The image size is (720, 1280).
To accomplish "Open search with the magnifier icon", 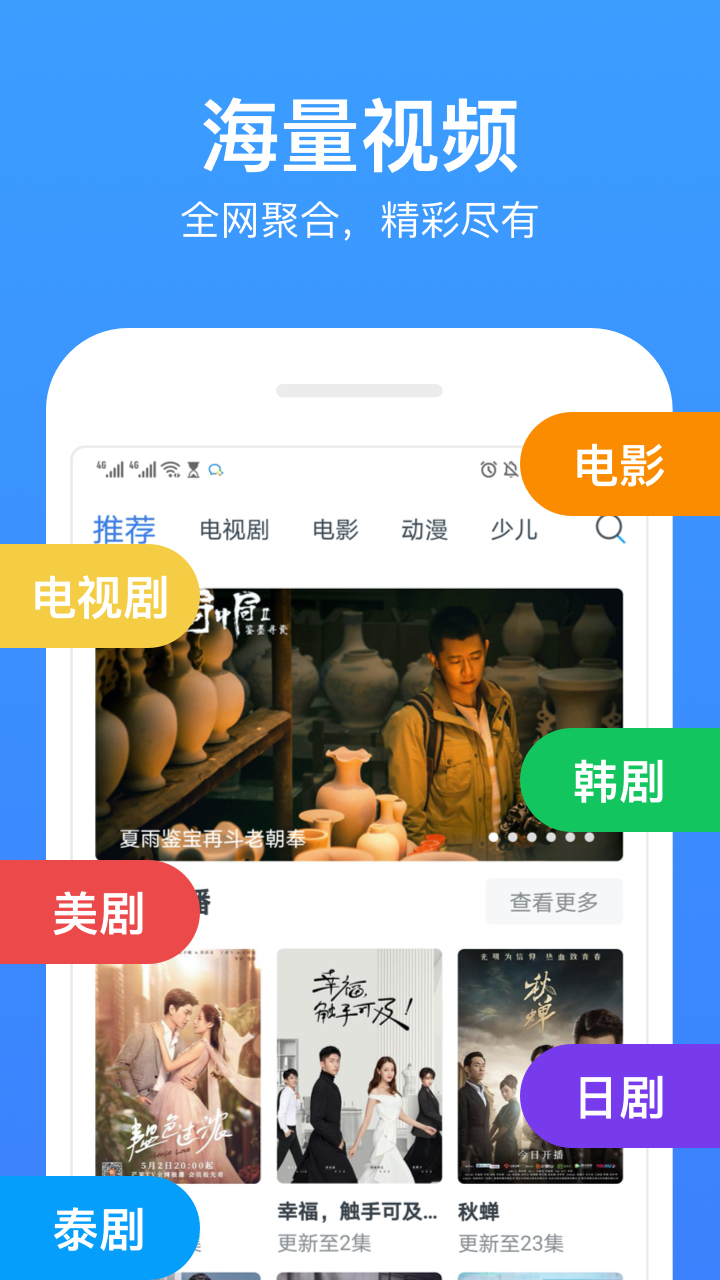I will point(608,531).
